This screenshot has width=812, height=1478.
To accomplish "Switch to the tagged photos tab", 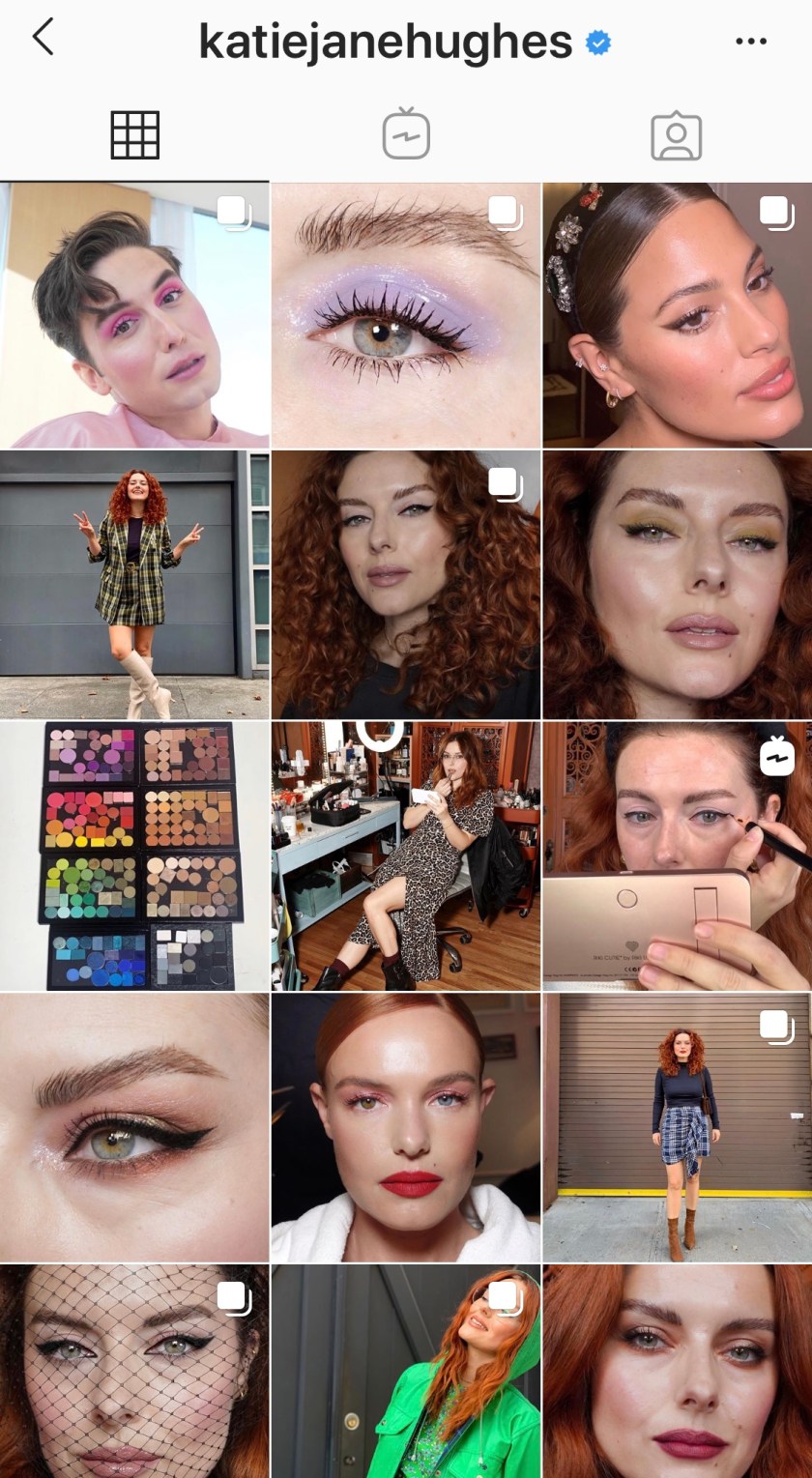I will [x=676, y=136].
